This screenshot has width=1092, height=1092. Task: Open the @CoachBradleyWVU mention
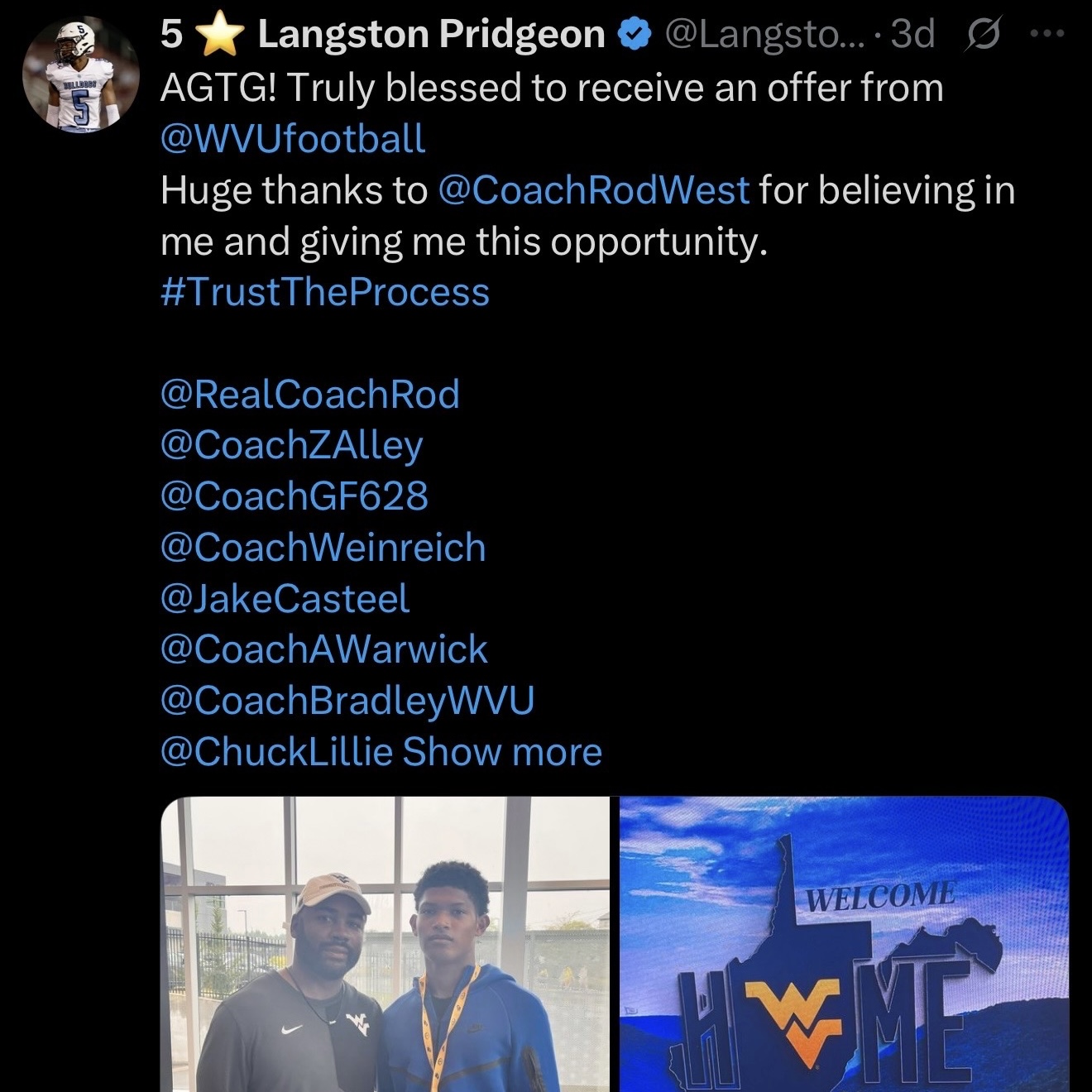(347, 701)
